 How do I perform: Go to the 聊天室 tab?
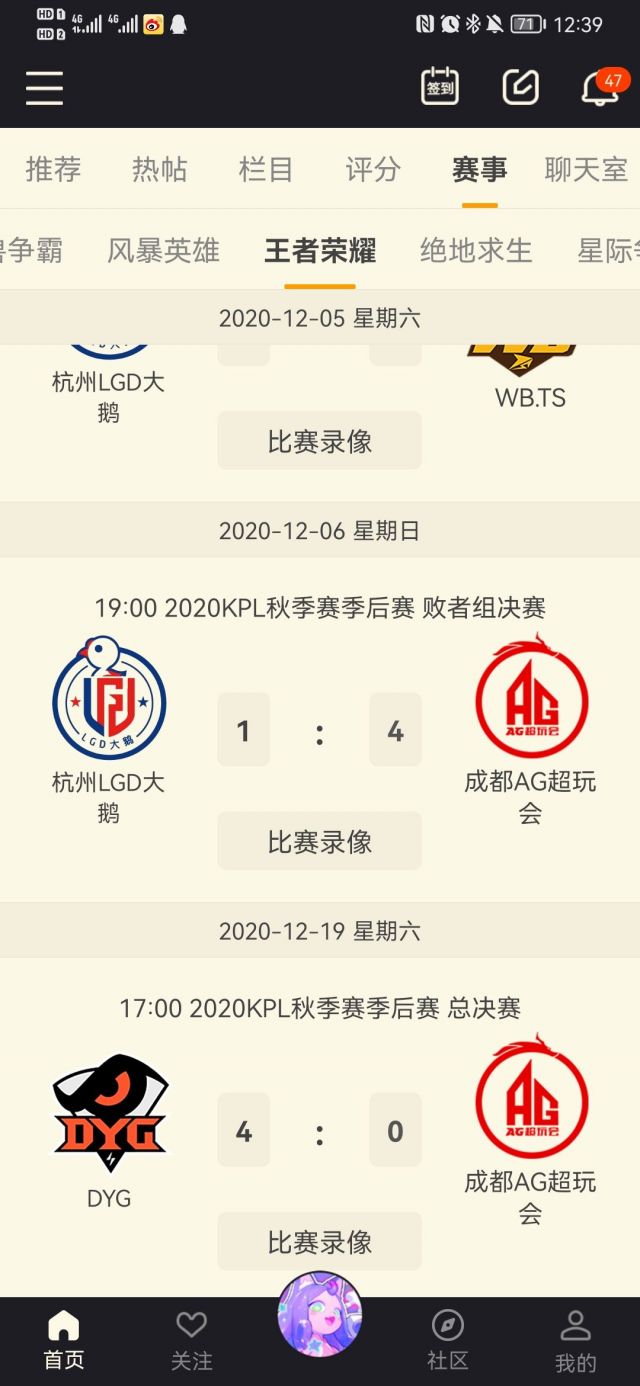586,169
